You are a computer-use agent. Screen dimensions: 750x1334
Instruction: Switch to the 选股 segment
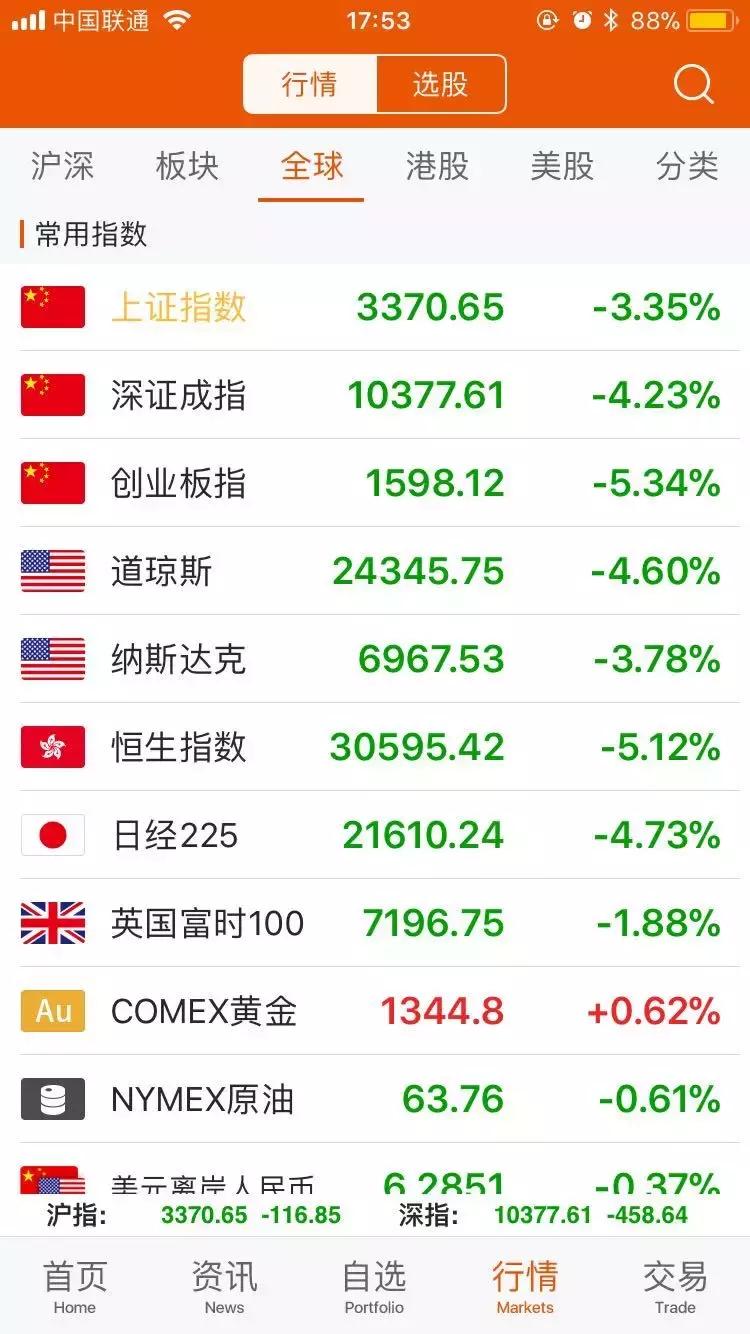click(x=440, y=84)
